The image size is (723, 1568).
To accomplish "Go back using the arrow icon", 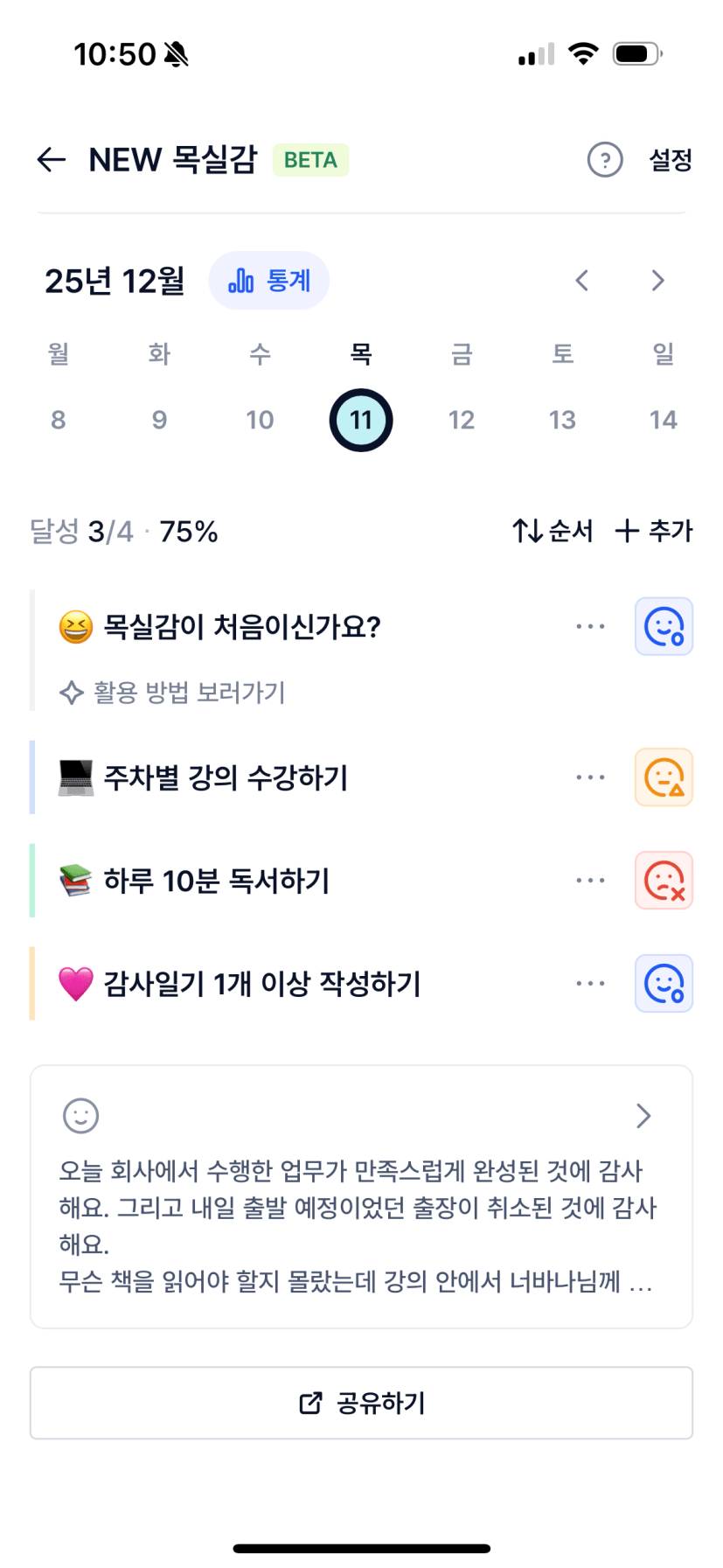I will click(52, 159).
